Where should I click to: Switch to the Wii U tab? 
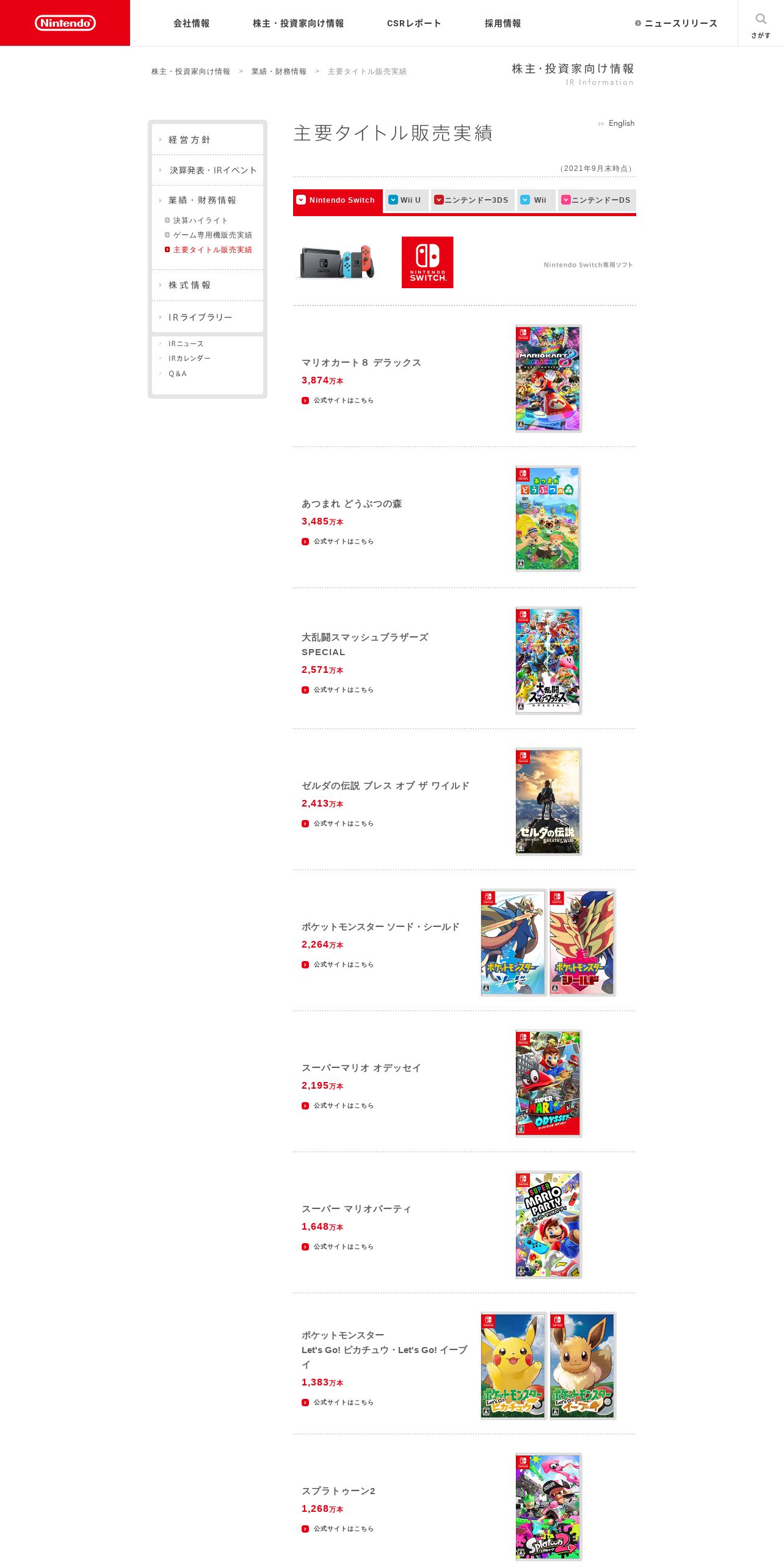(x=407, y=200)
